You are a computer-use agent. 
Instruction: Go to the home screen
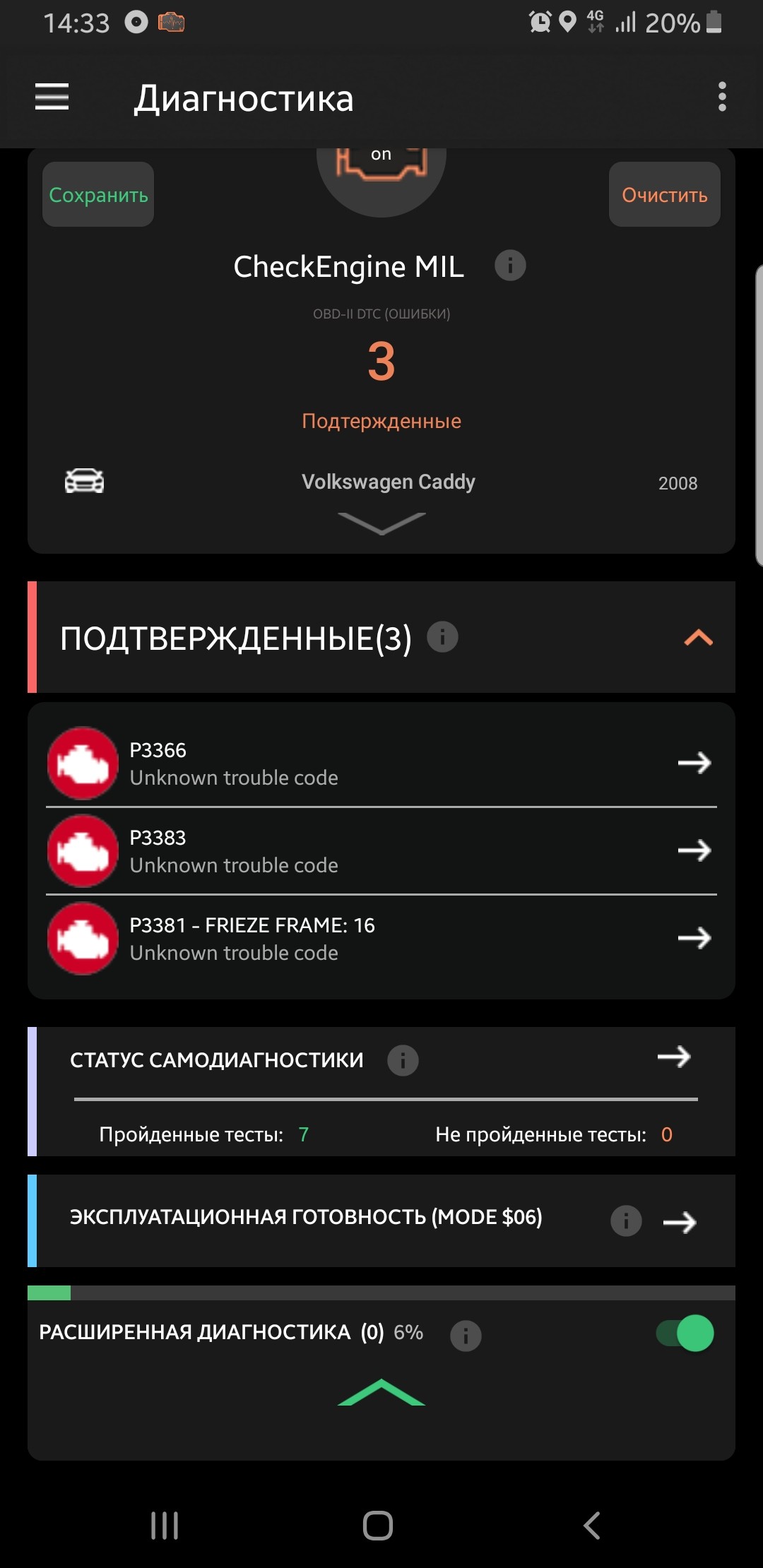[378, 1526]
